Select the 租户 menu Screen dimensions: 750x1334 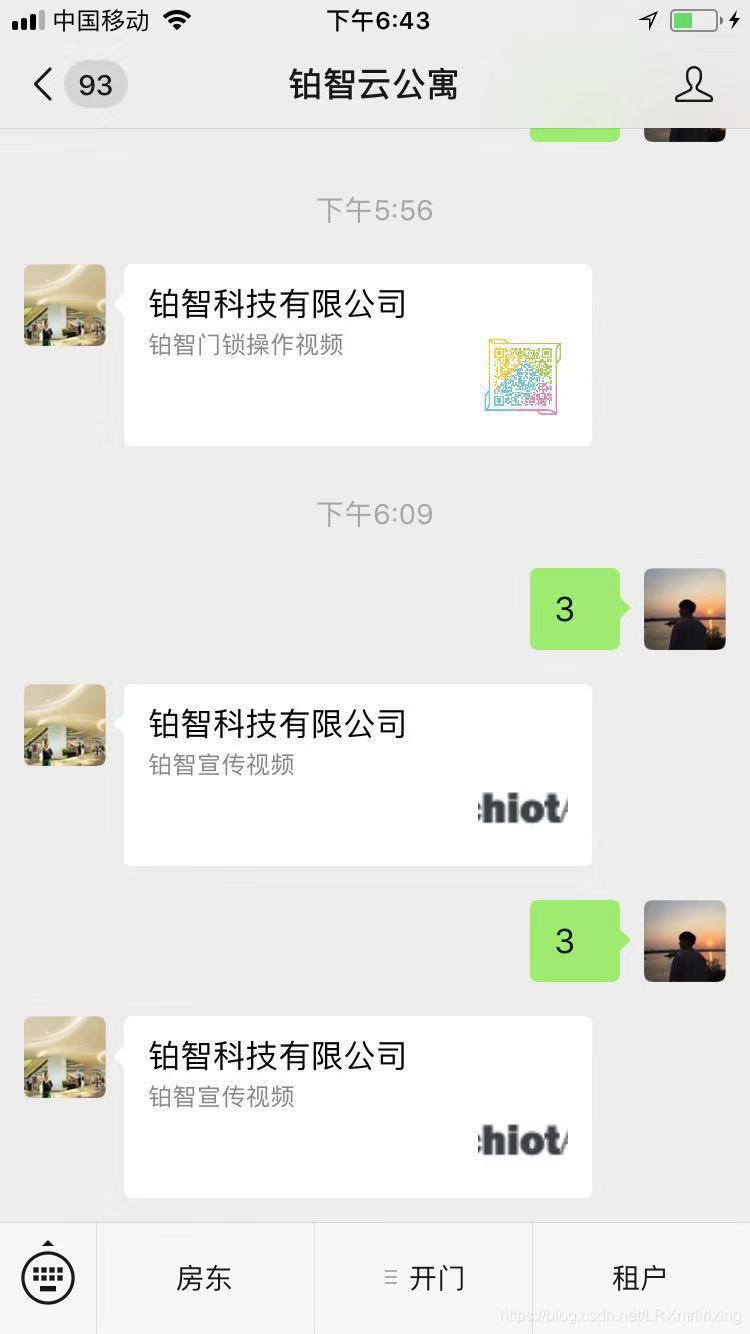[x=639, y=1278]
